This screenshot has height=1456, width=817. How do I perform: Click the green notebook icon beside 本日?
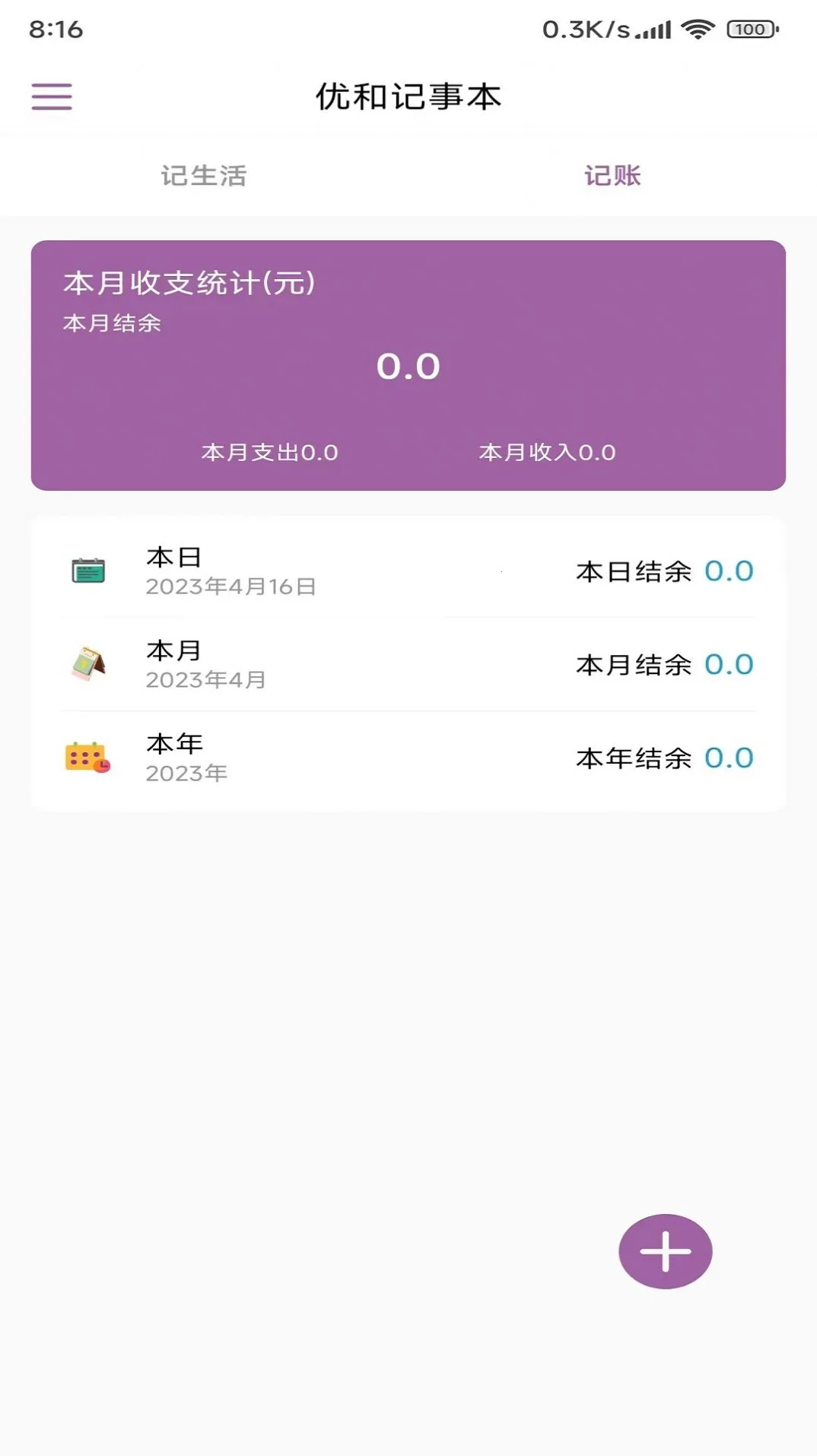point(87,571)
